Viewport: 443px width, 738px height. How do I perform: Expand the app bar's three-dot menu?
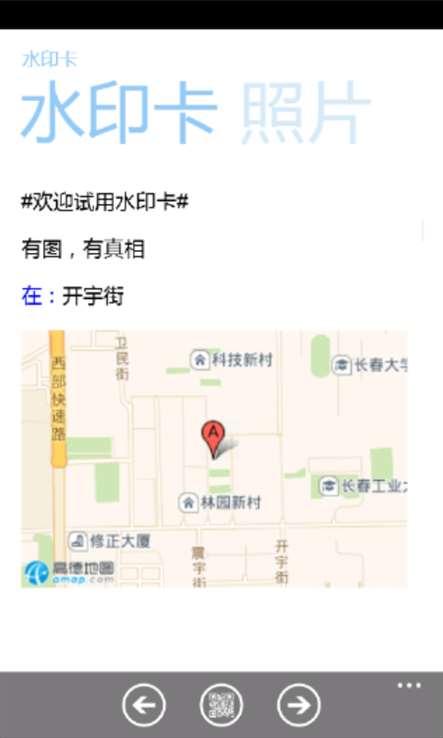tap(409, 685)
